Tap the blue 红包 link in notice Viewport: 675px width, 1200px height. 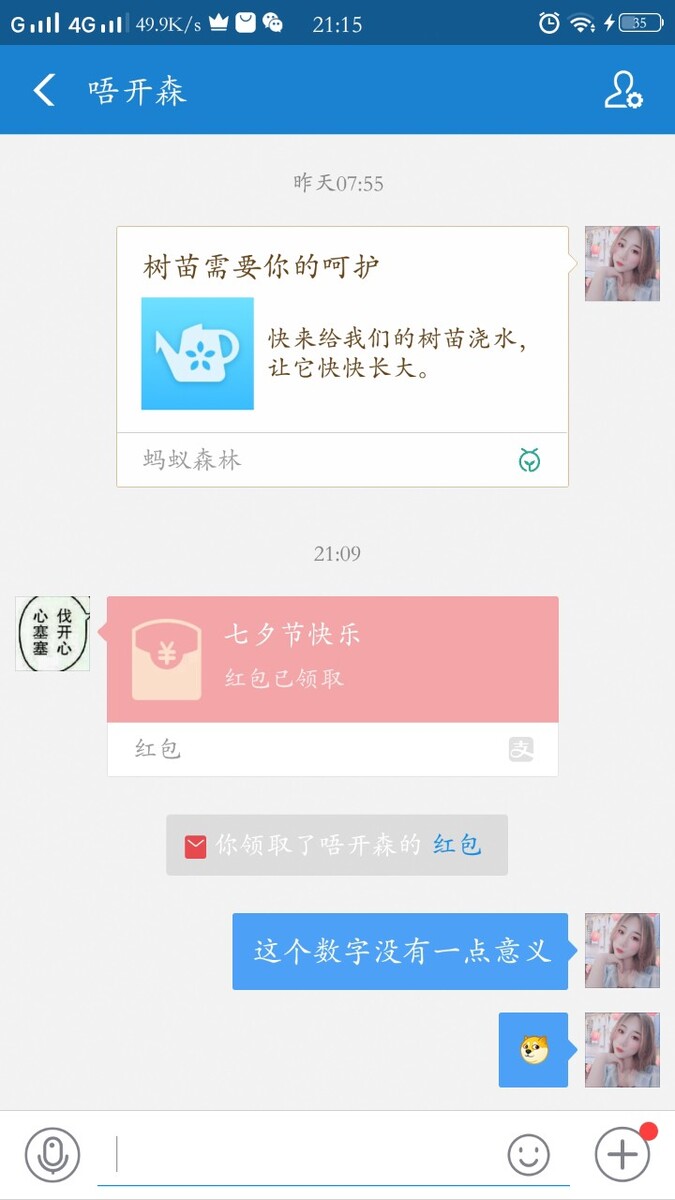tap(457, 845)
